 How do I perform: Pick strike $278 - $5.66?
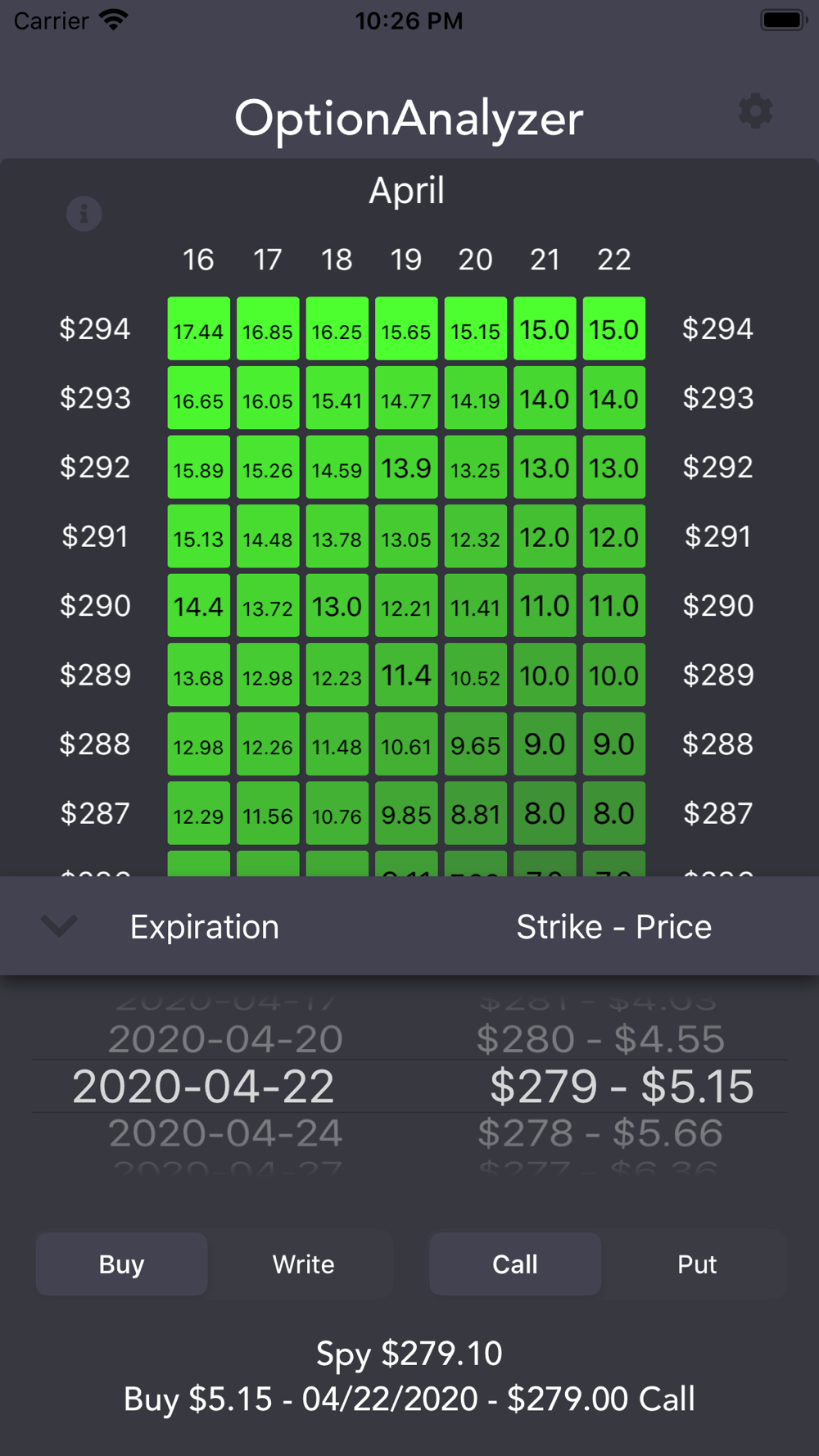click(600, 1133)
